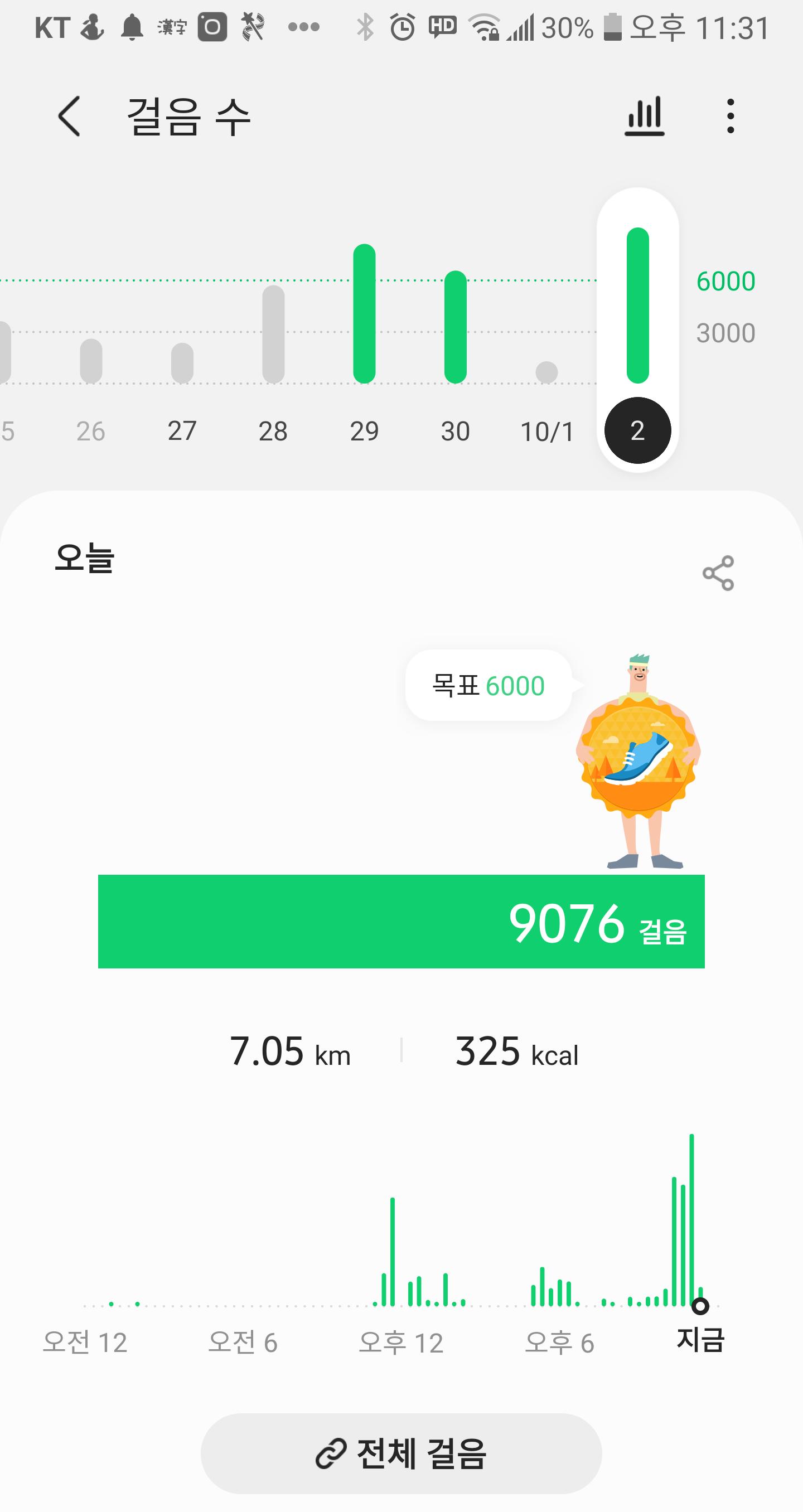Select the bar for day 29

(x=364, y=313)
